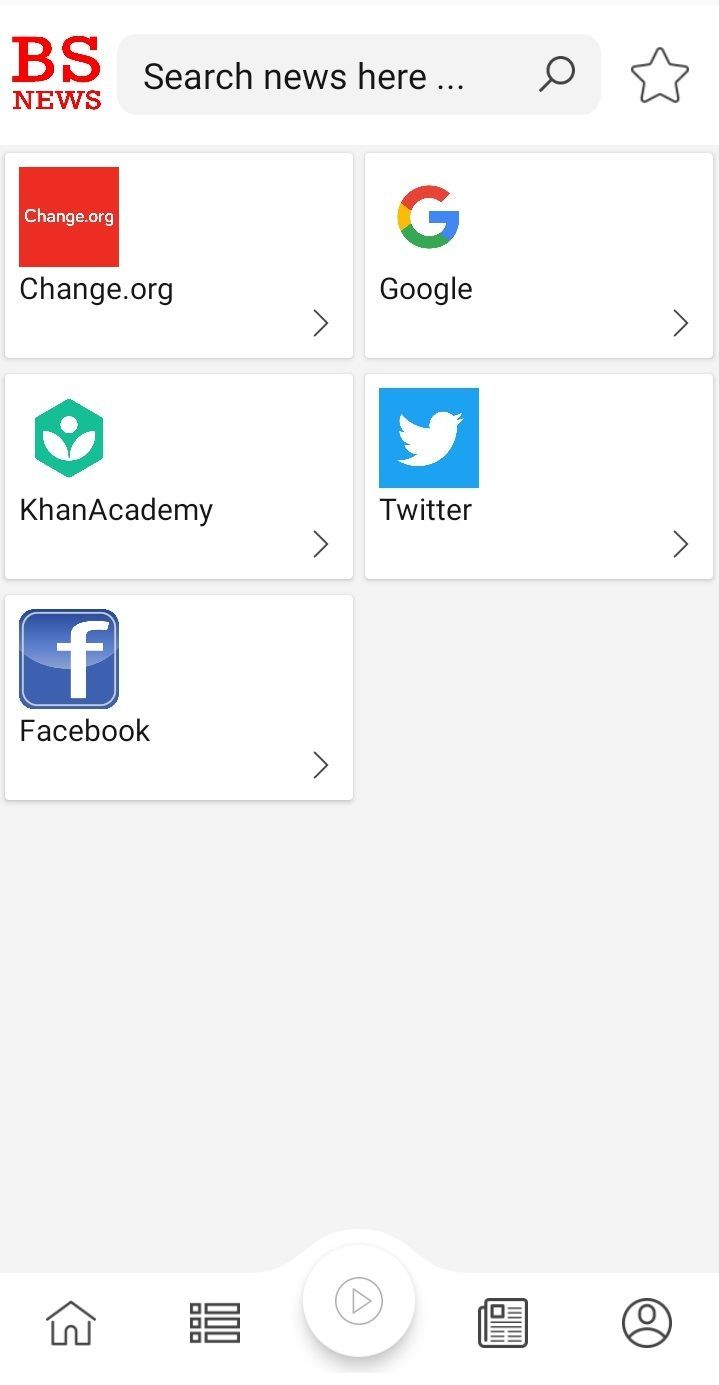Open the profile account tab
Image resolution: width=719 pixels, height=1385 pixels.
click(x=647, y=1323)
